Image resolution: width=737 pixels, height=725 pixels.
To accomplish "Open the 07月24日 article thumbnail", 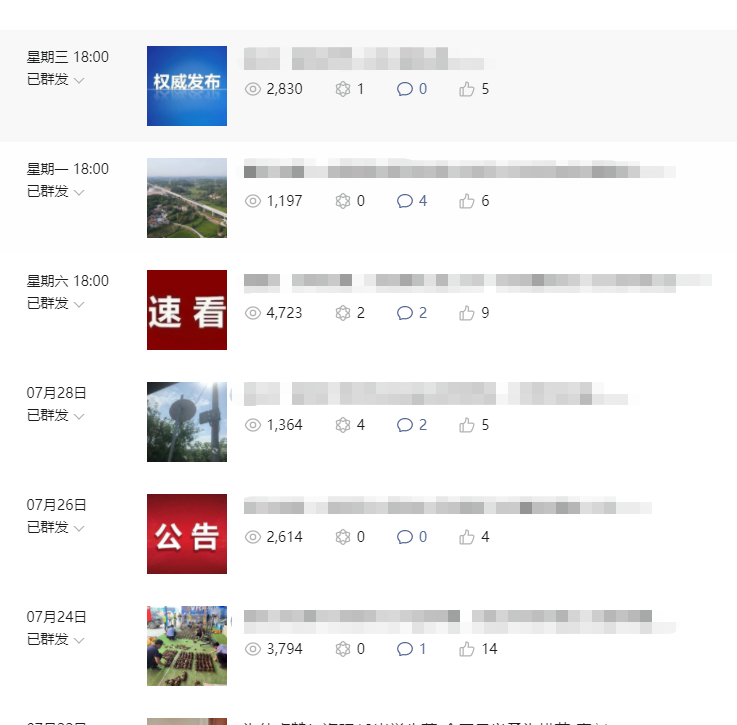I will pos(186,646).
